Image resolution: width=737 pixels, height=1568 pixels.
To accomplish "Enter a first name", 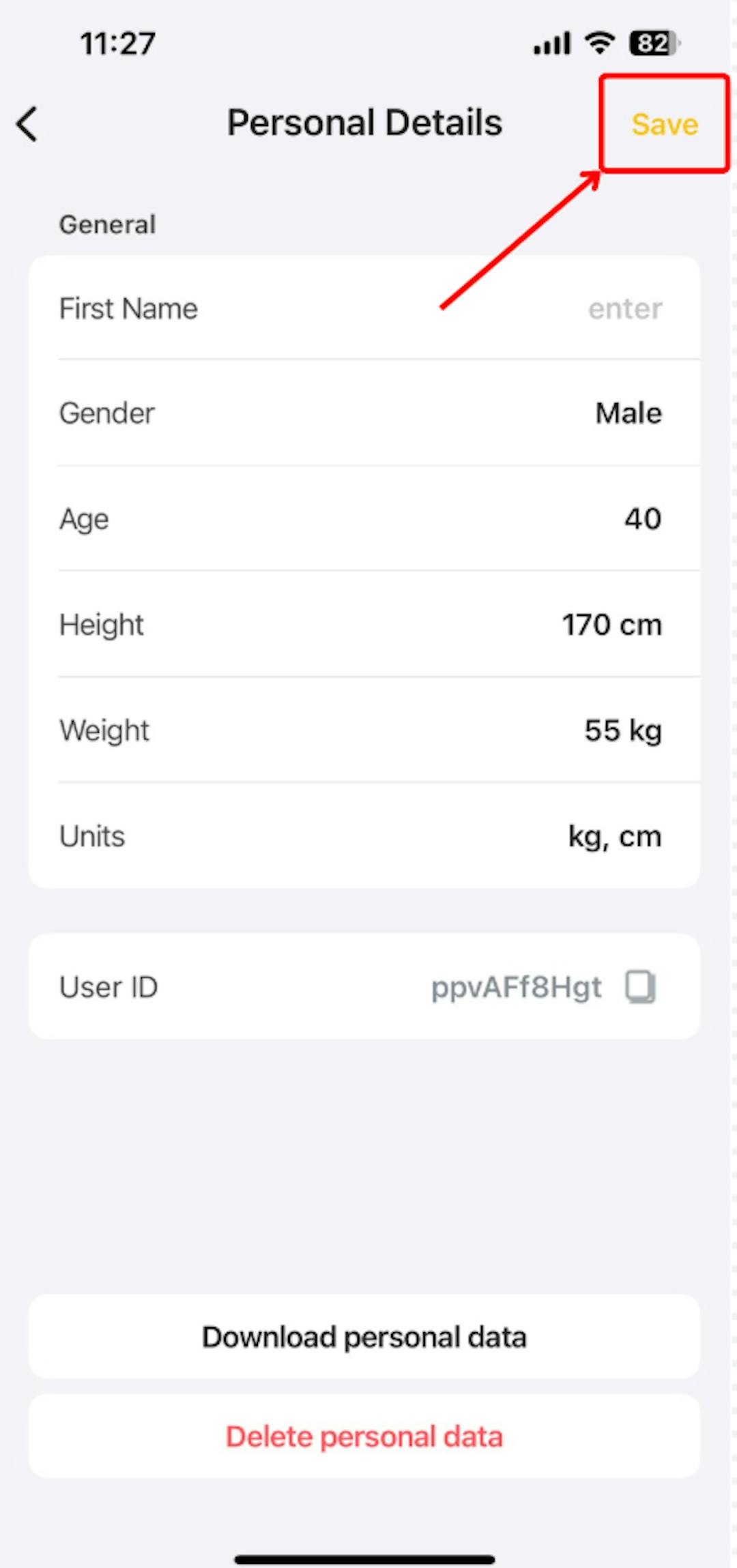I will pos(624,309).
